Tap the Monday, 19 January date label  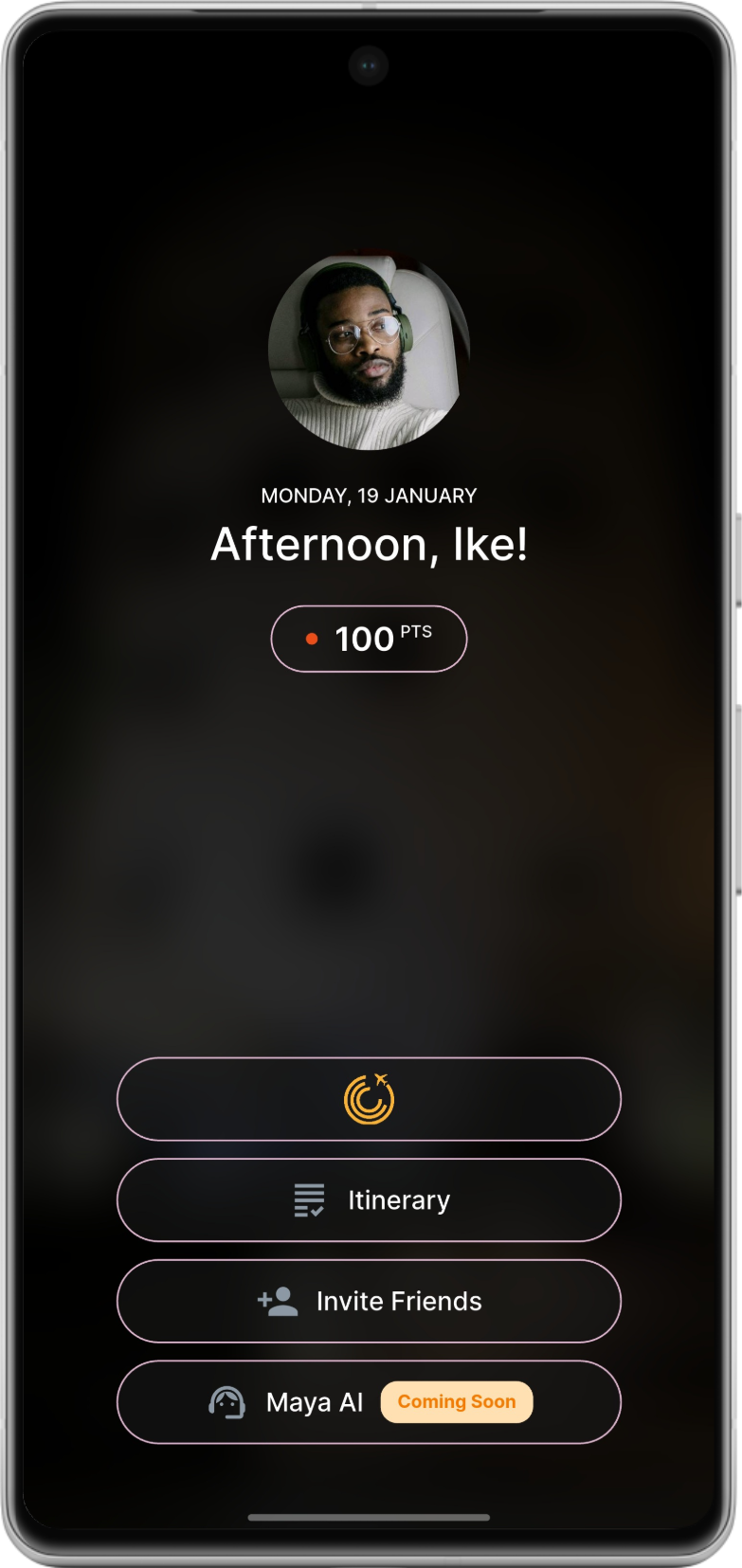pyautogui.click(x=369, y=494)
